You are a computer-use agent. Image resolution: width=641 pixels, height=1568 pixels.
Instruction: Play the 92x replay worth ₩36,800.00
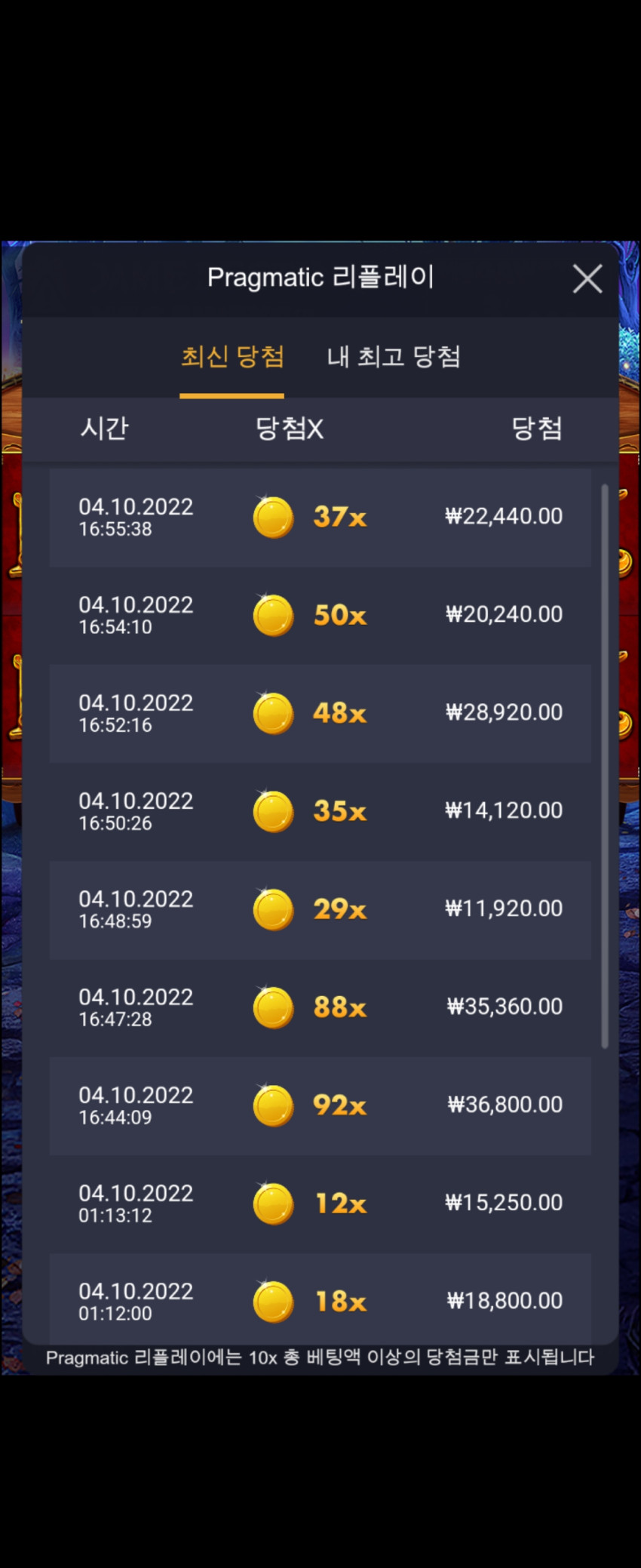(x=320, y=1105)
